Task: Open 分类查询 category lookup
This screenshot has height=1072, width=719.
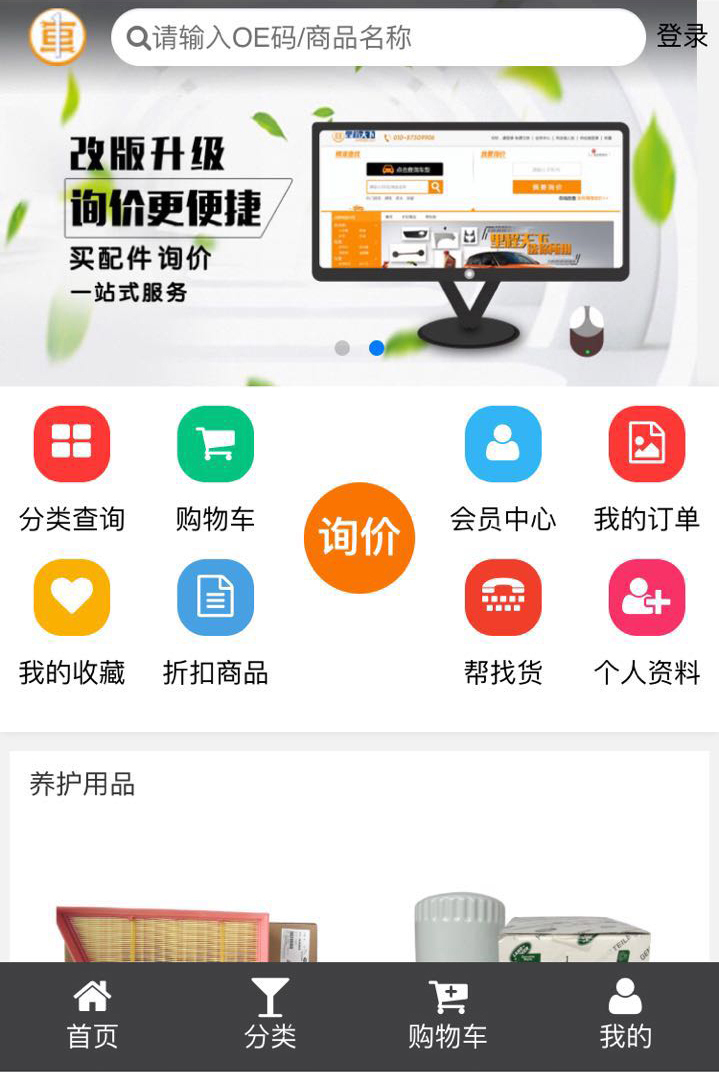Action: tap(72, 445)
